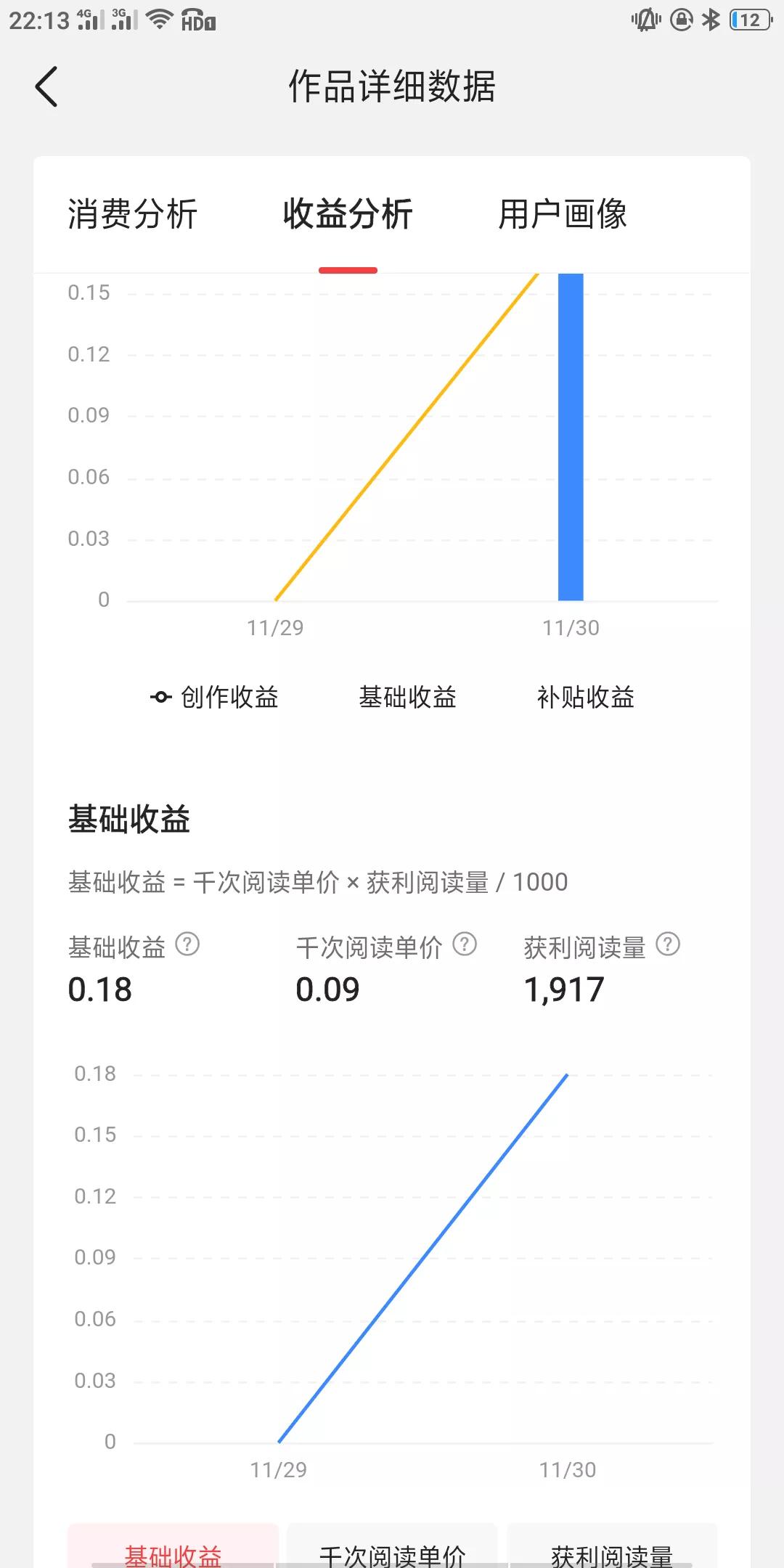Tap the Bluetooth icon in the status bar
Image resolution: width=784 pixels, height=1568 pixels.
[x=712, y=20]
